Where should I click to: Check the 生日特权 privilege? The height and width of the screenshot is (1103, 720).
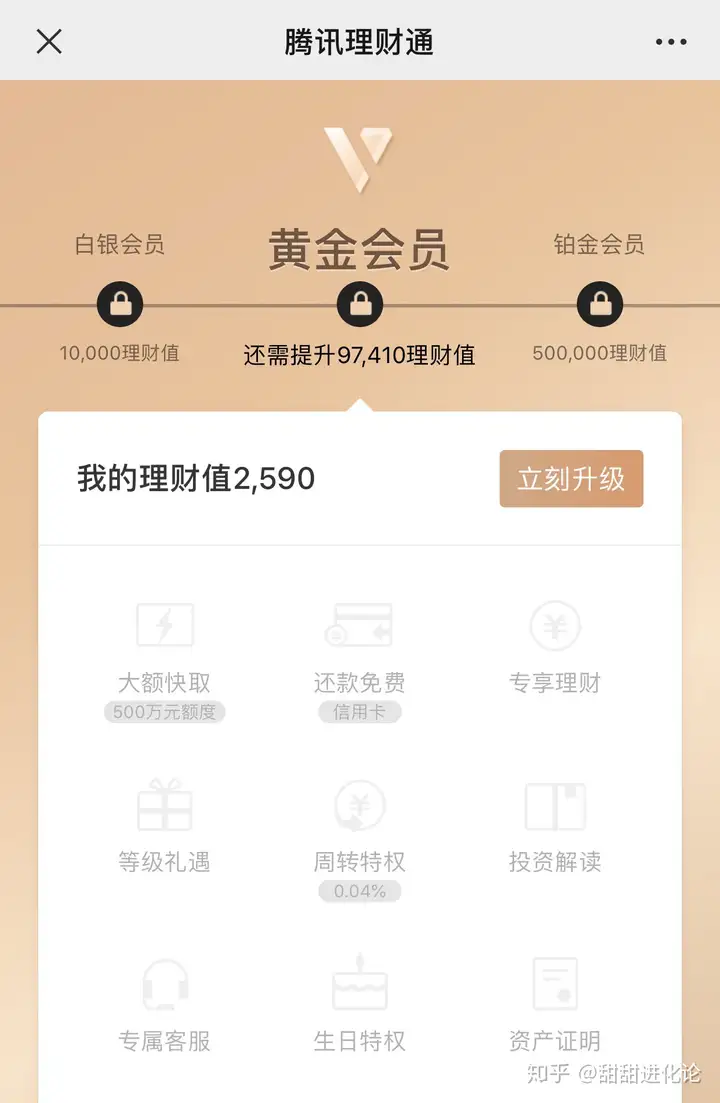pos(360,1005)
